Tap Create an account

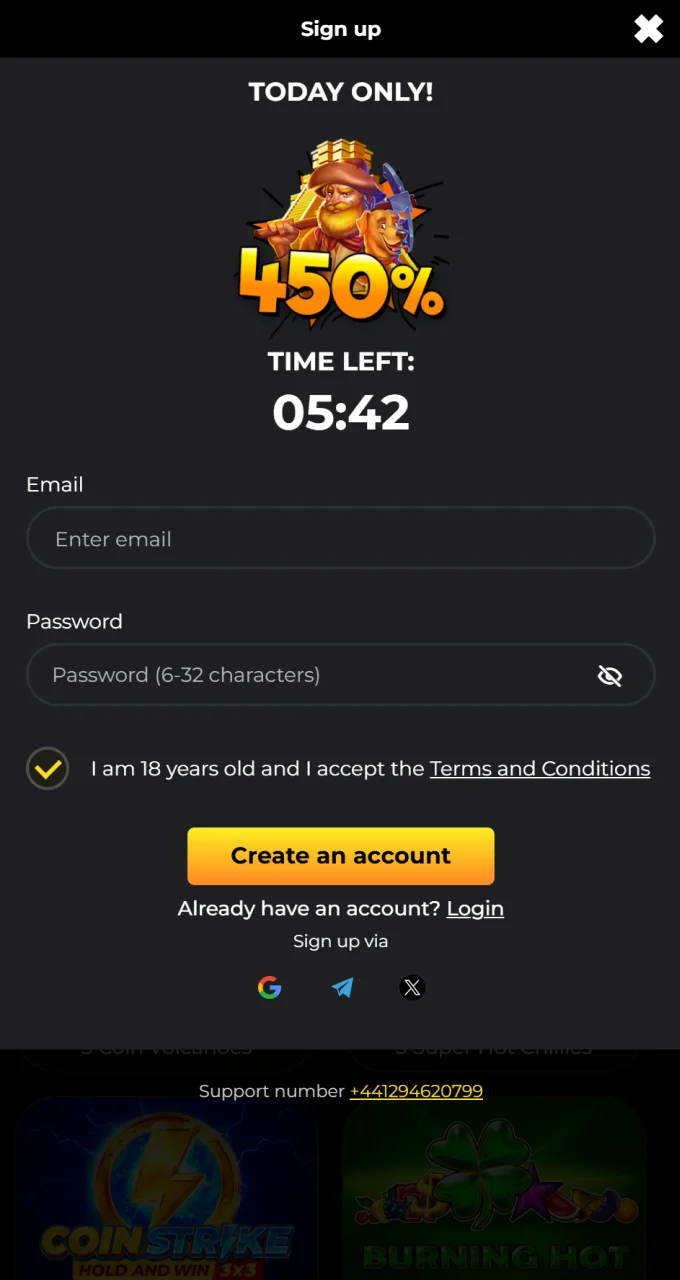340,856
